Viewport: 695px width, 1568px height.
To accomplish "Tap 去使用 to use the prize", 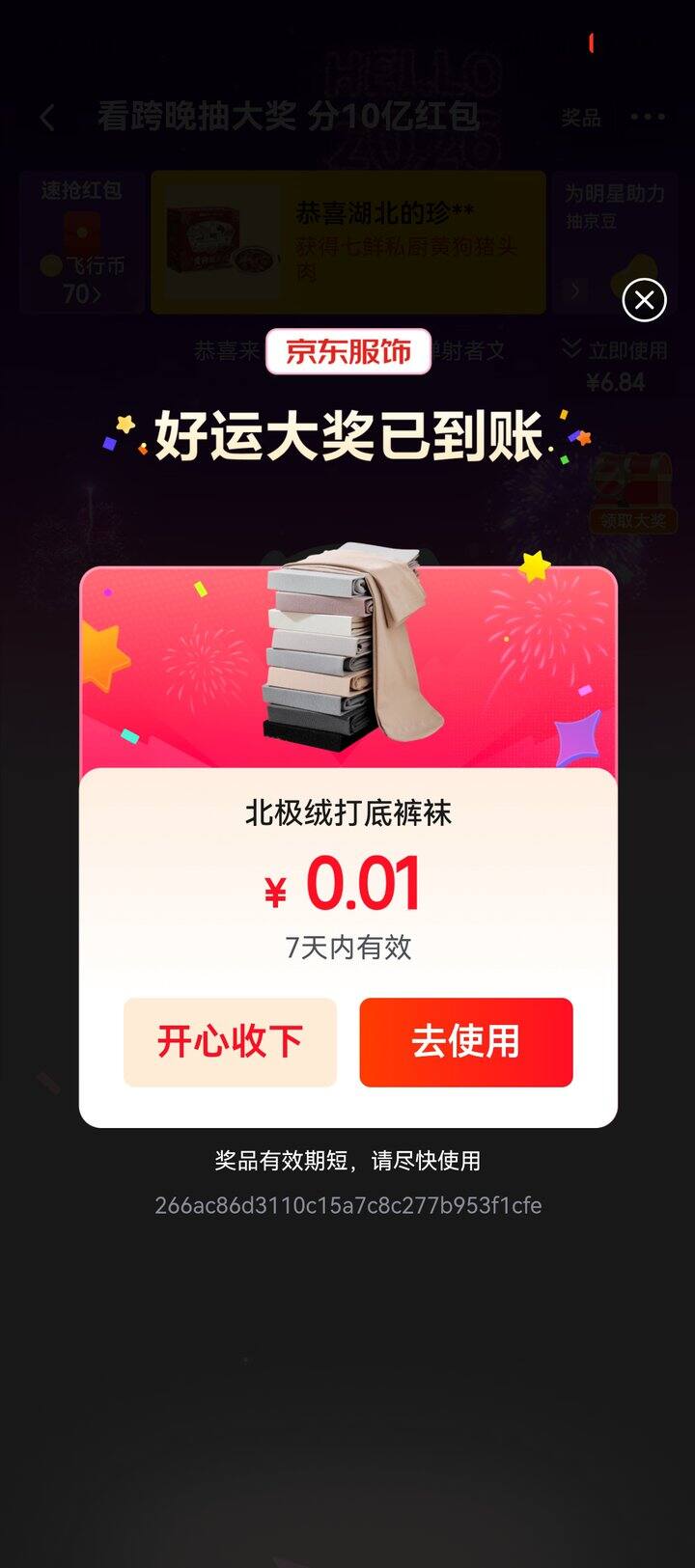I will click(x=466, y=1042).
